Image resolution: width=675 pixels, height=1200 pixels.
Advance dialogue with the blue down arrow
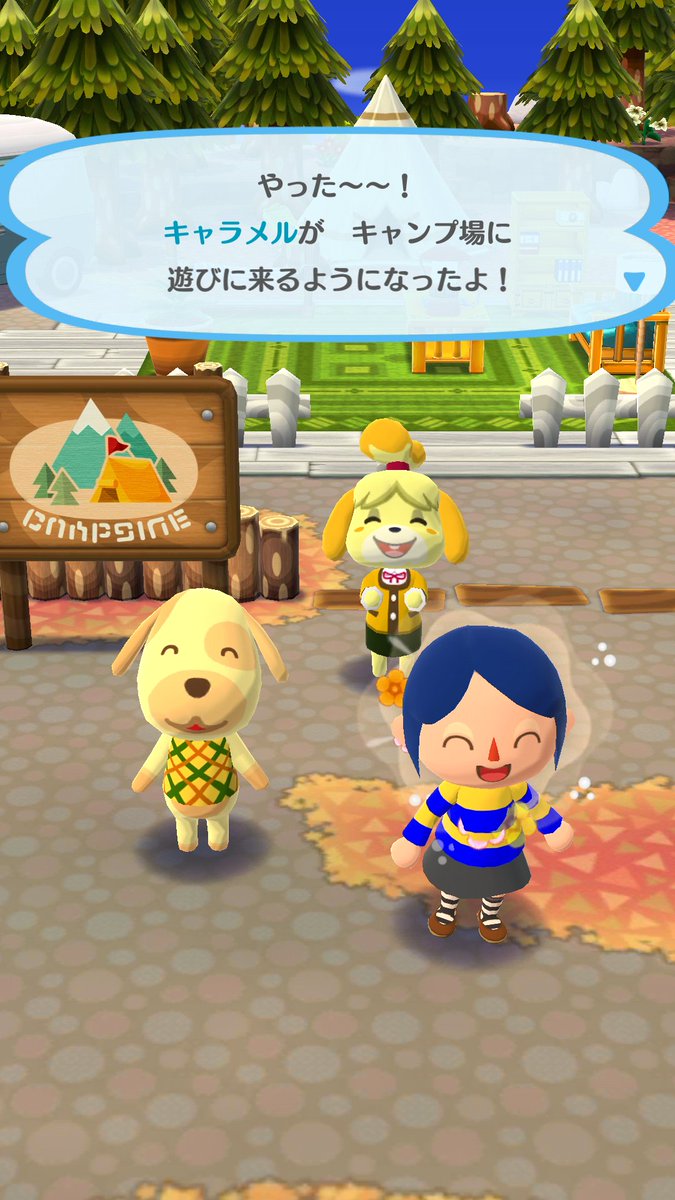pyautogui.click(x=635, y=281)
